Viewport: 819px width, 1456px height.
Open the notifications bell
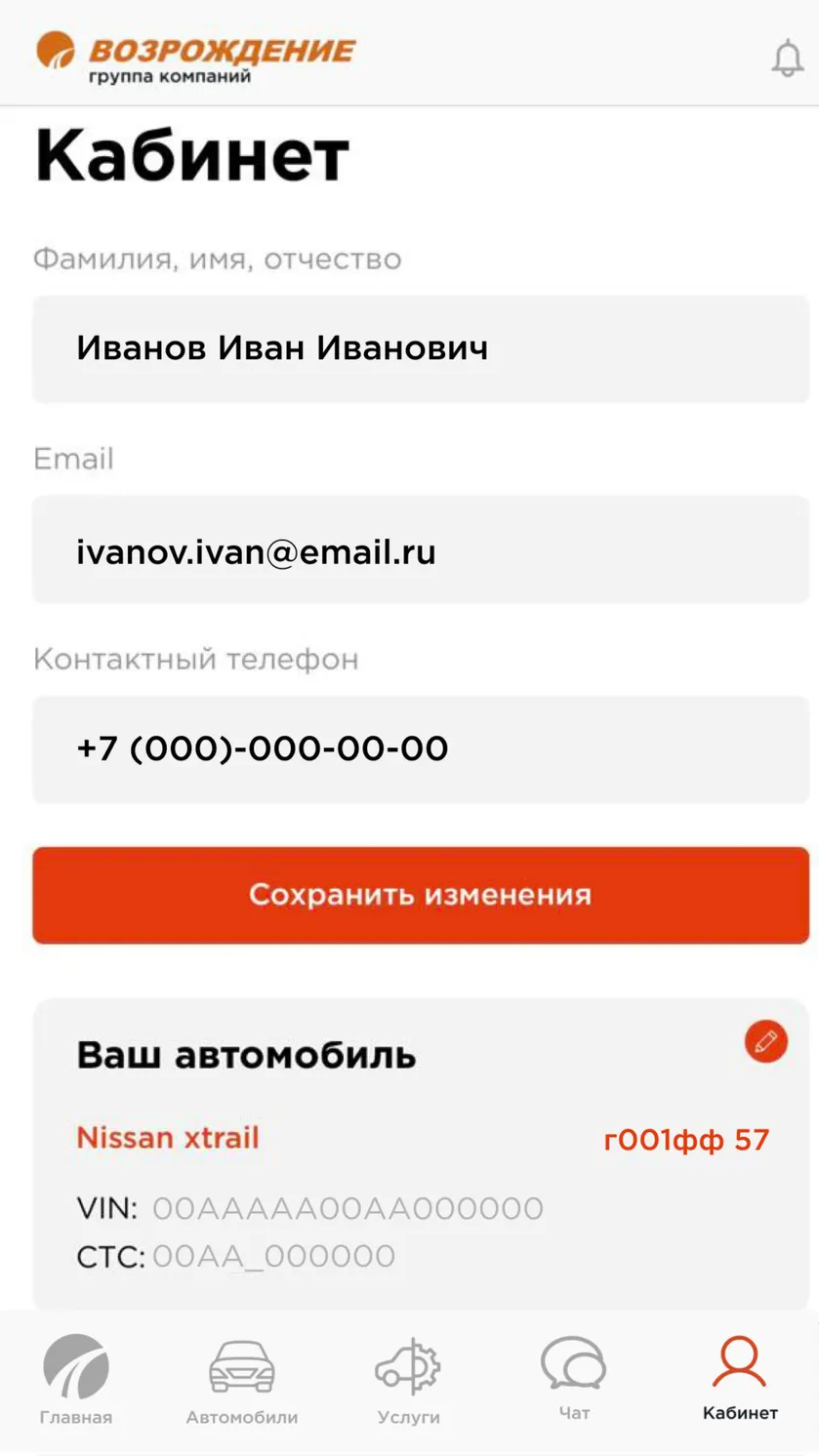point(787,59)
